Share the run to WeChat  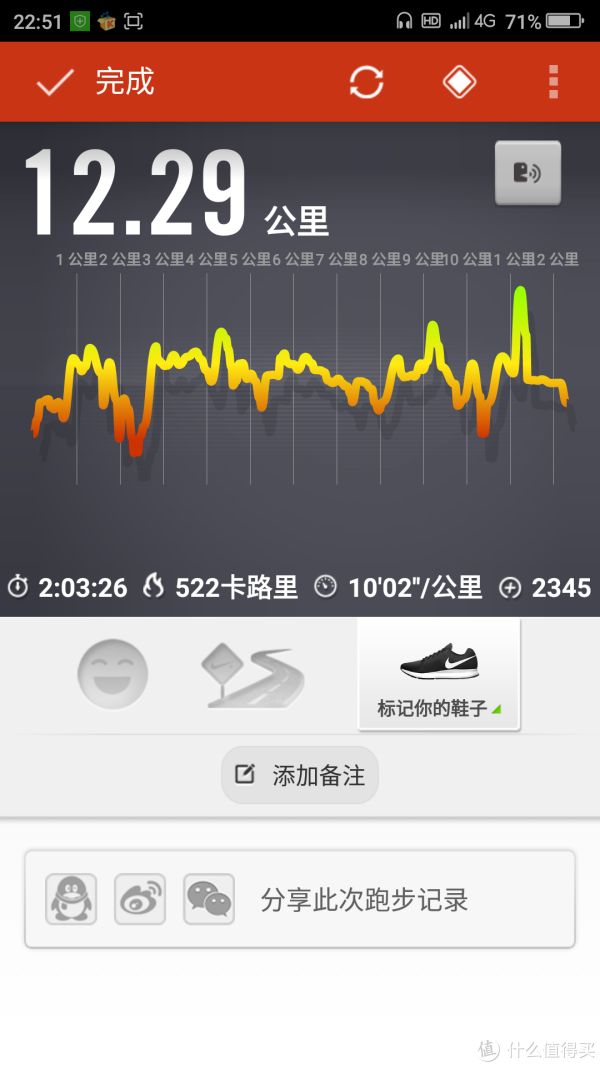point(209,899)
